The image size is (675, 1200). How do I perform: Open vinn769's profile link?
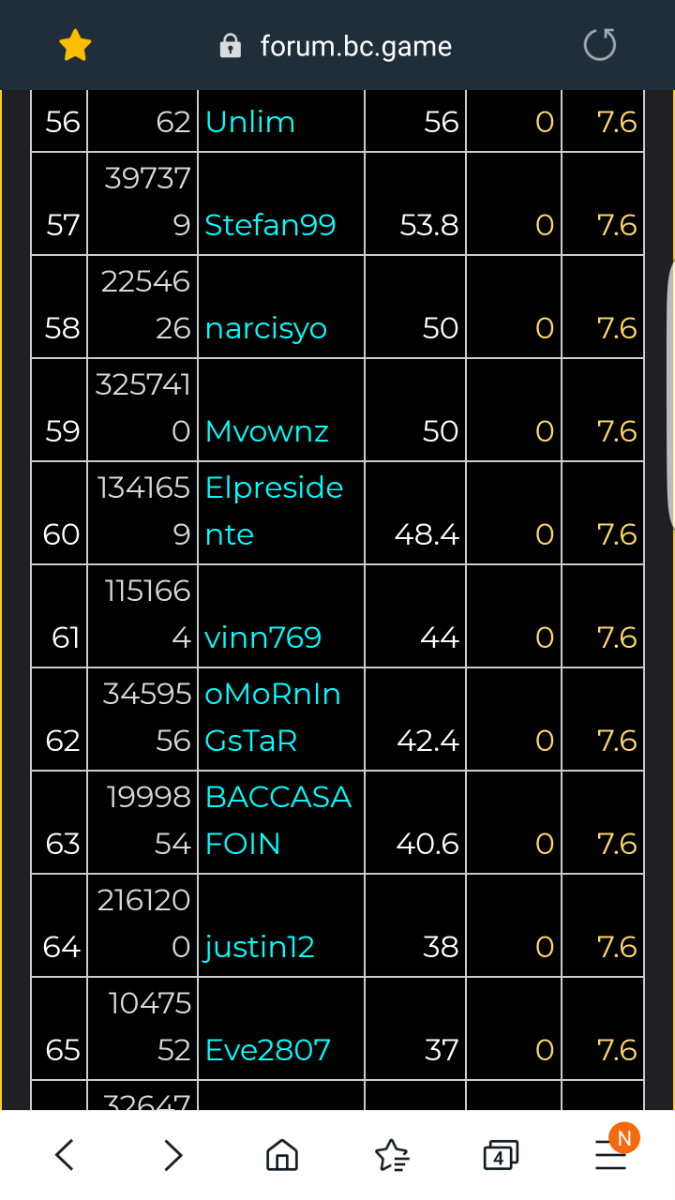pyautogui.click(x=263, y=637)
